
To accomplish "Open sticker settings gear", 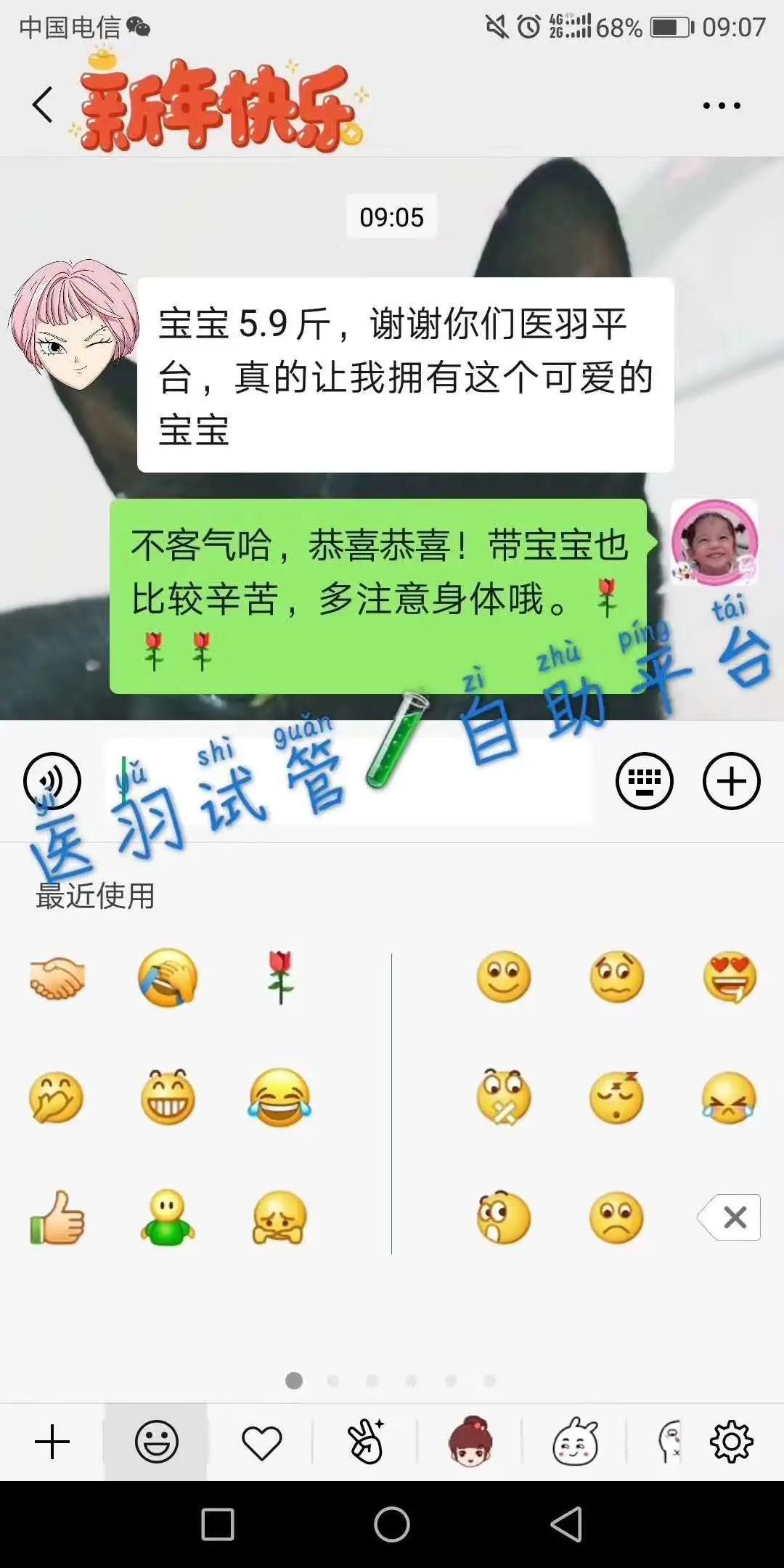I will click(x=731, y=1442).
